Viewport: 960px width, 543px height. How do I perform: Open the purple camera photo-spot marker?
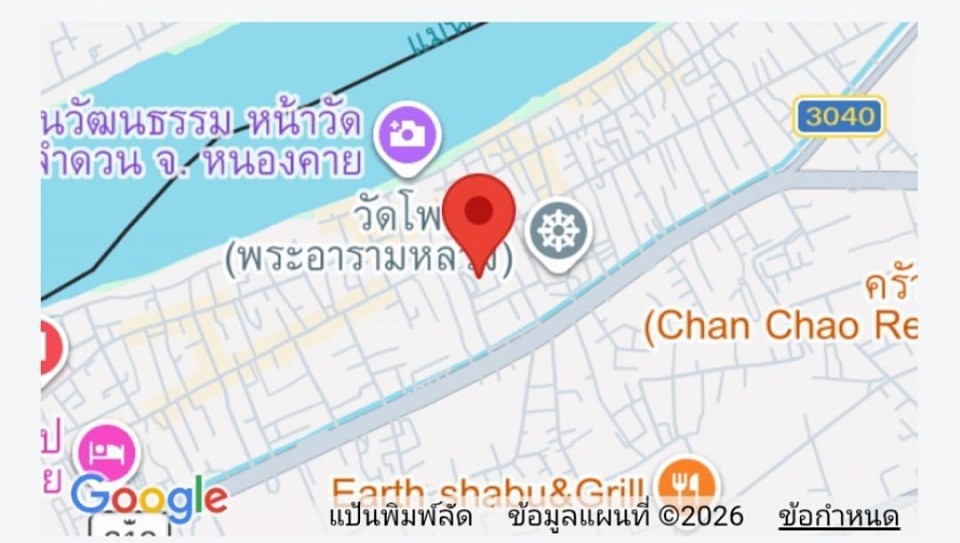tap(408, 133)
